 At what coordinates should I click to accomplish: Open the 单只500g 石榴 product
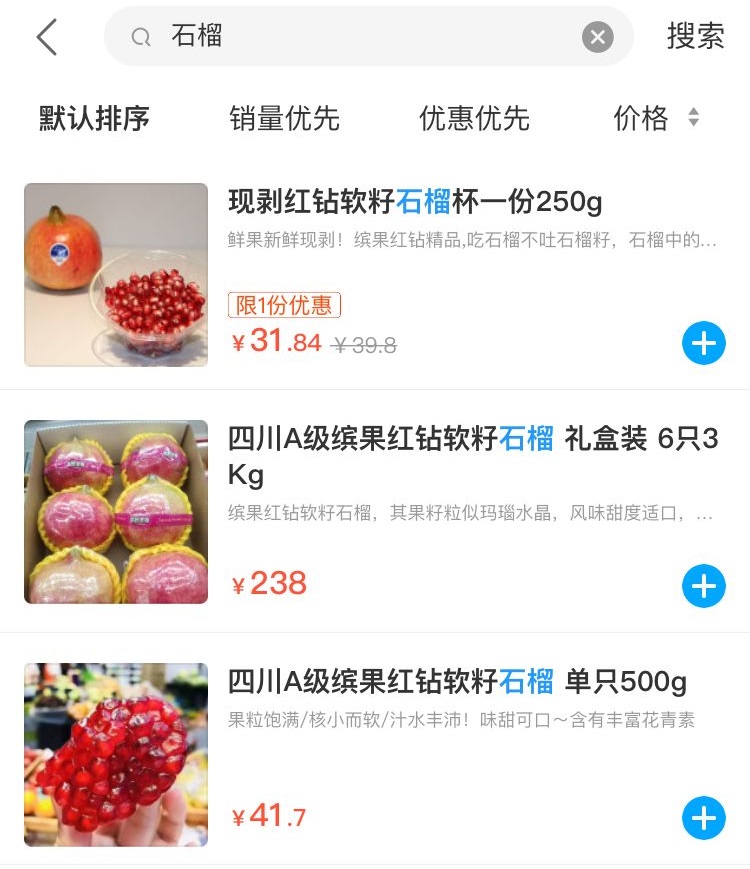(457, 683)
